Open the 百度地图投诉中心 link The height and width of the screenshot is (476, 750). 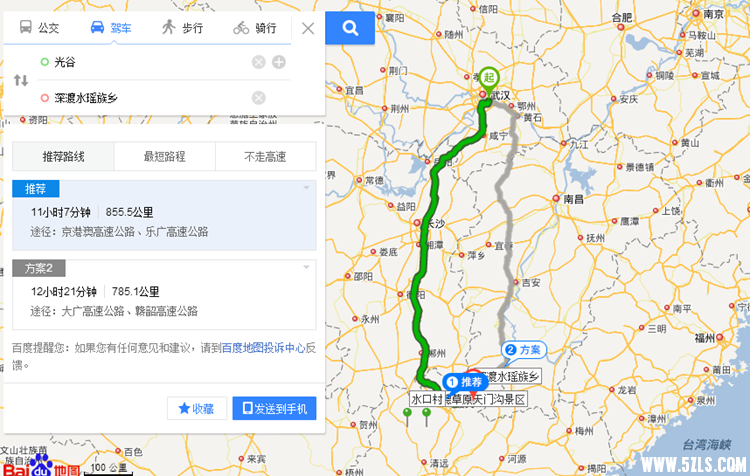(x=262, y=348)
